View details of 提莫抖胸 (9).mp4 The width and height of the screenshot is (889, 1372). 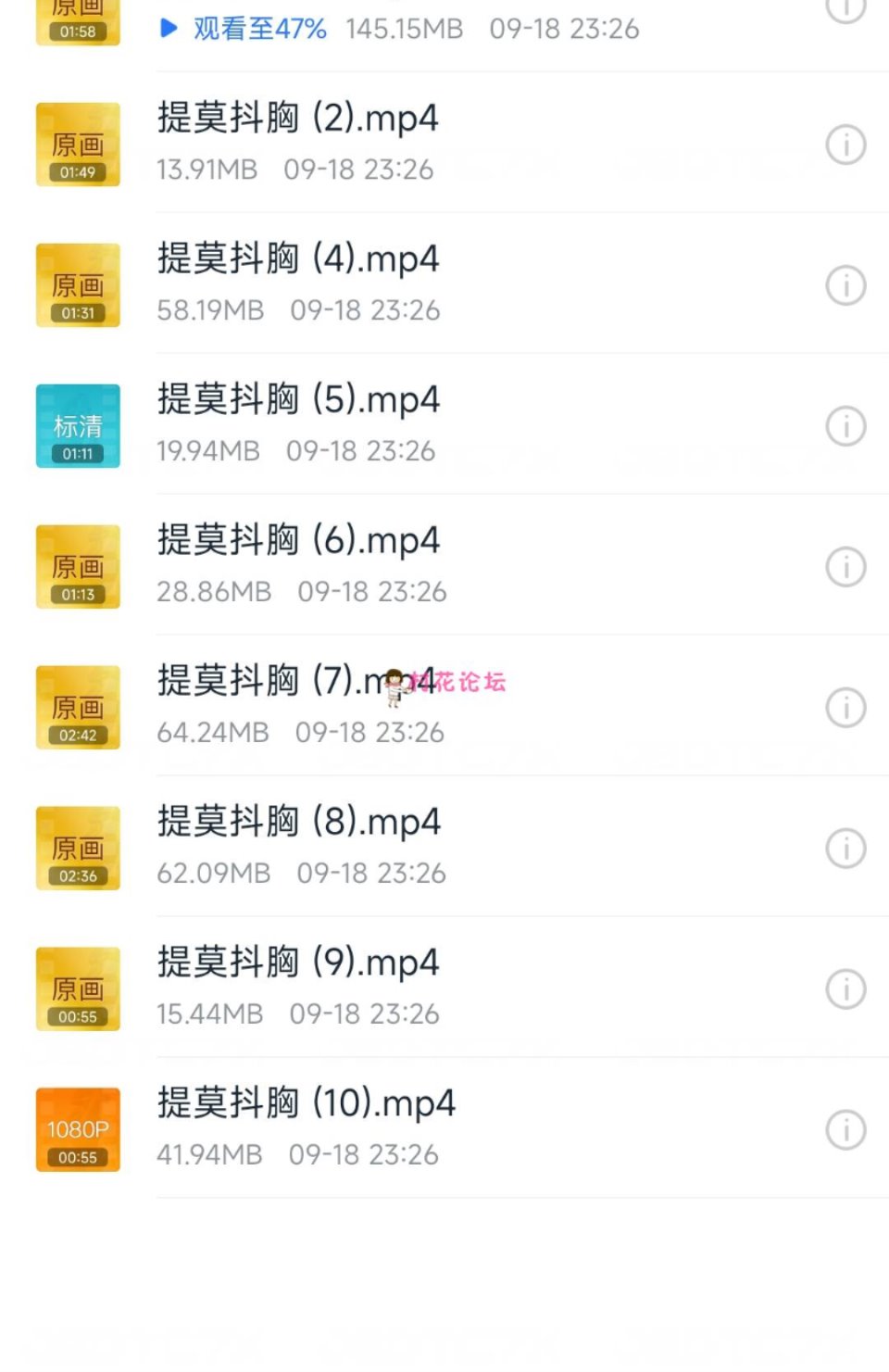coord(845,989)
